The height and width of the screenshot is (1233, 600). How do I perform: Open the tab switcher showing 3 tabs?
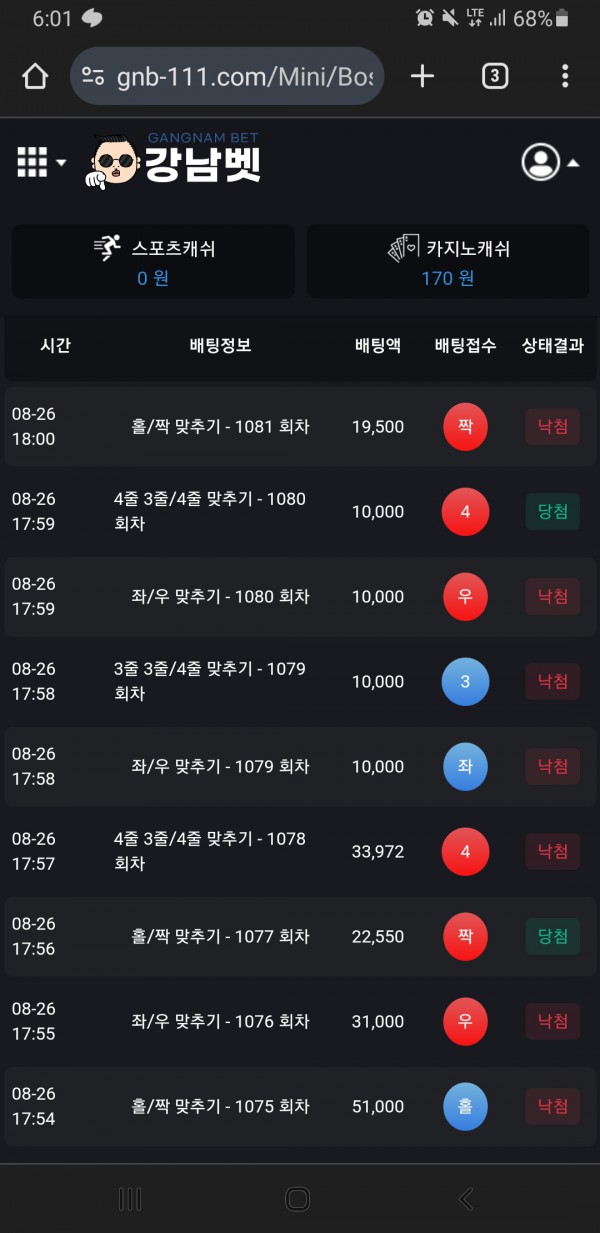point(495,76)
